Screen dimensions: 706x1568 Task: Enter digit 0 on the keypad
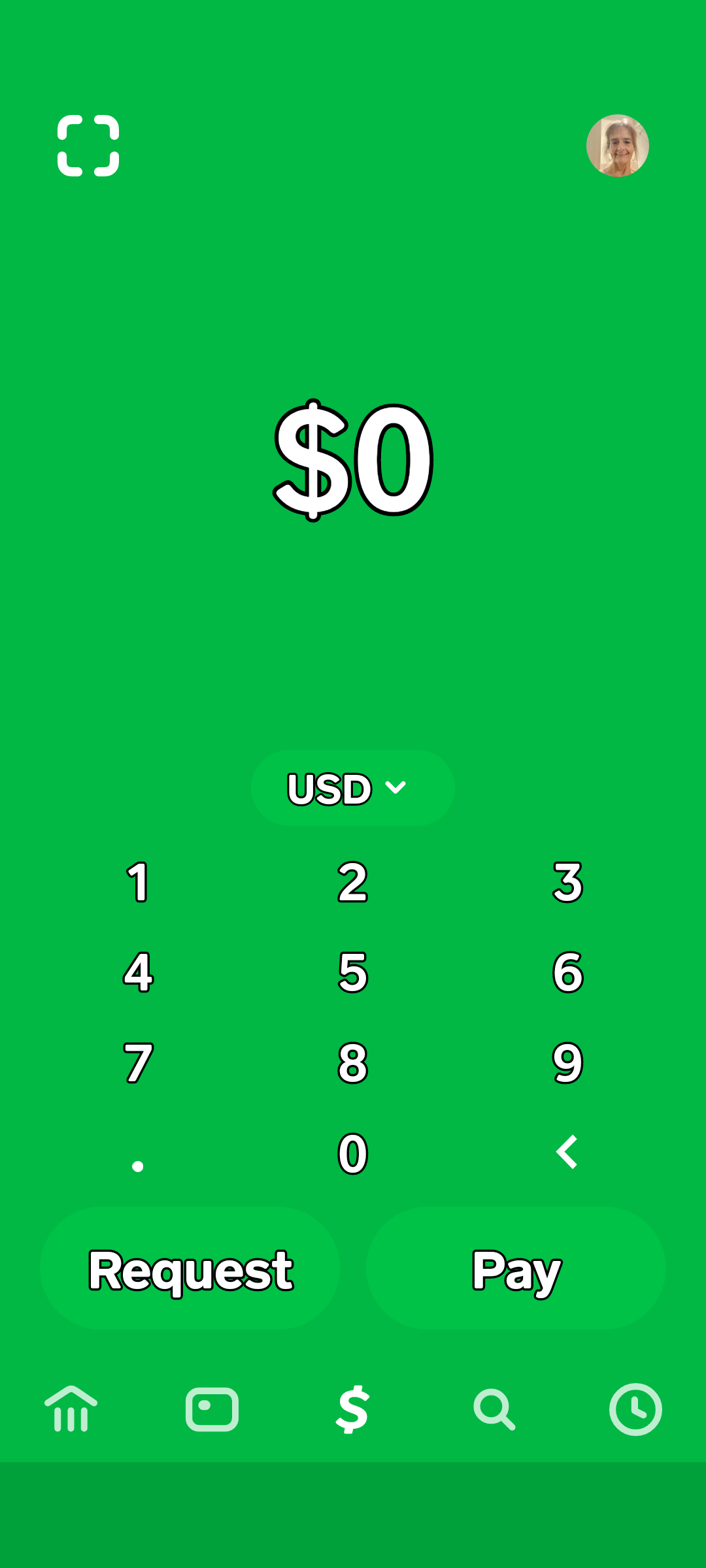pyautogui.click(x=353, y=1153)
